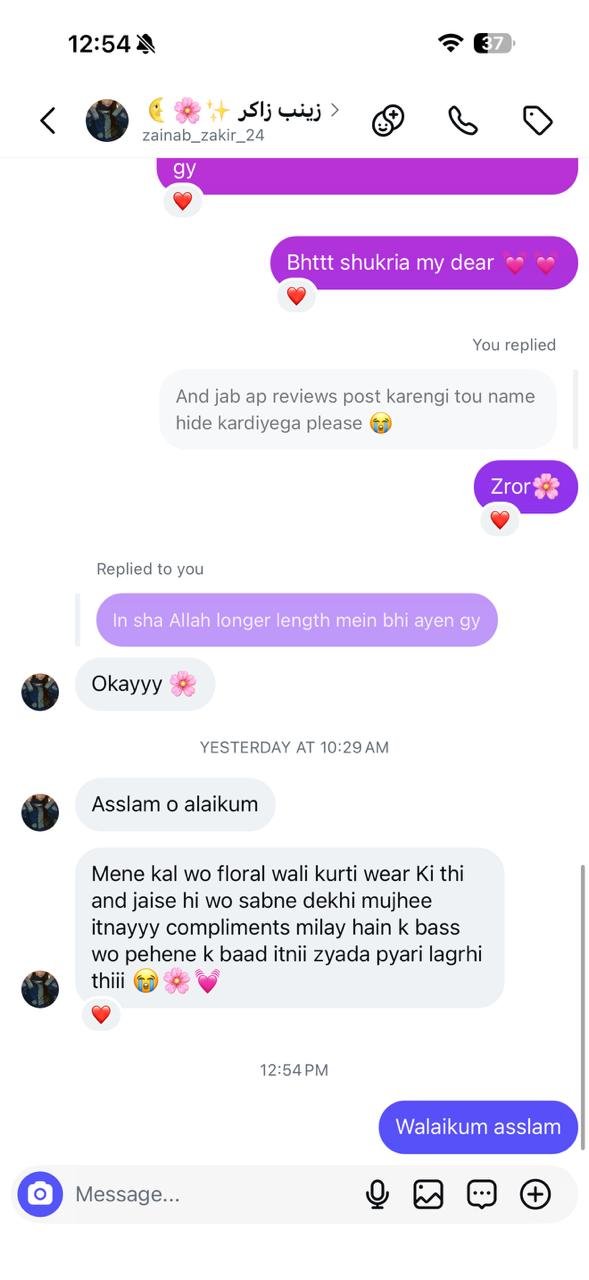This screenshot has height=1280, width=589.
Task: Open the label tag icon
Action: [x=538, y=121]
